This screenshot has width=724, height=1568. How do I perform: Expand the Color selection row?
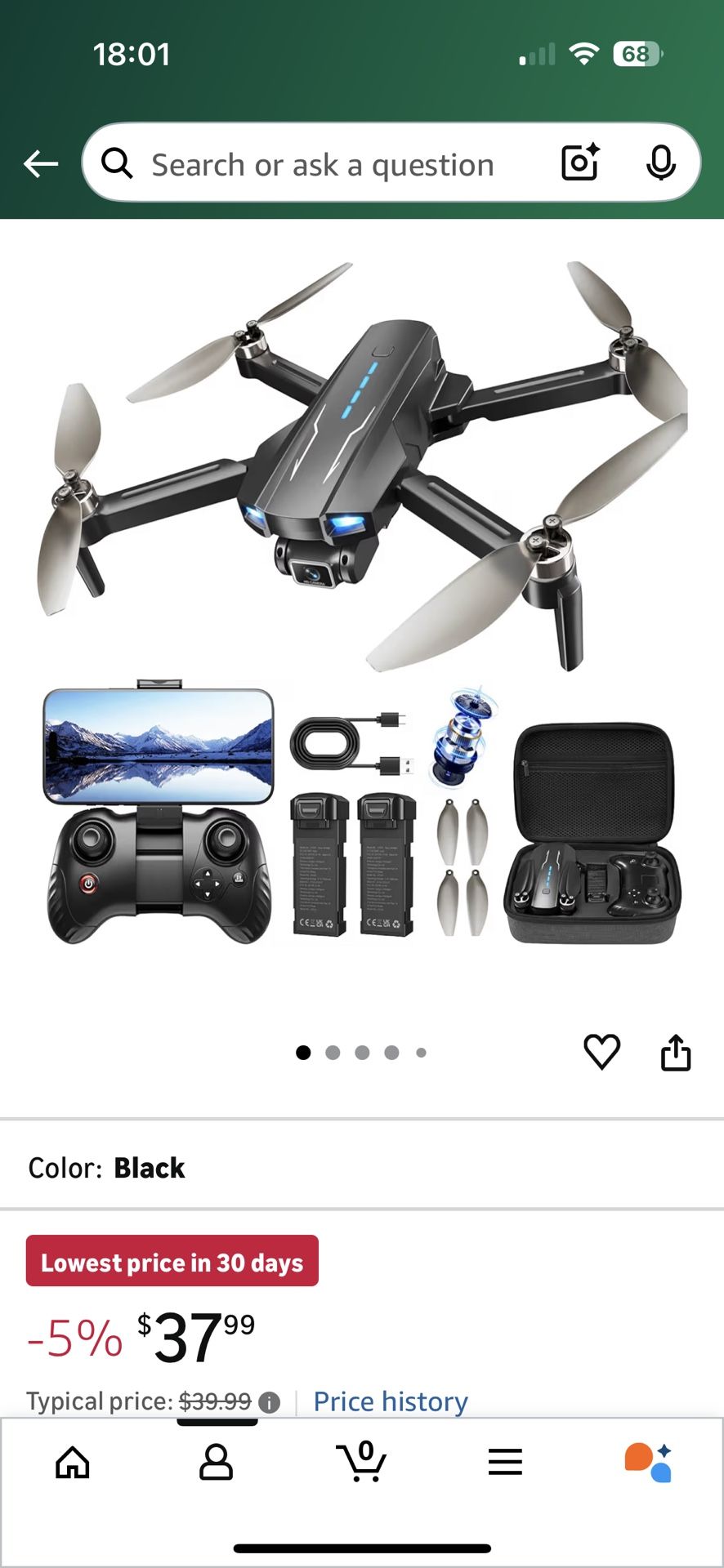(150, 1167)
